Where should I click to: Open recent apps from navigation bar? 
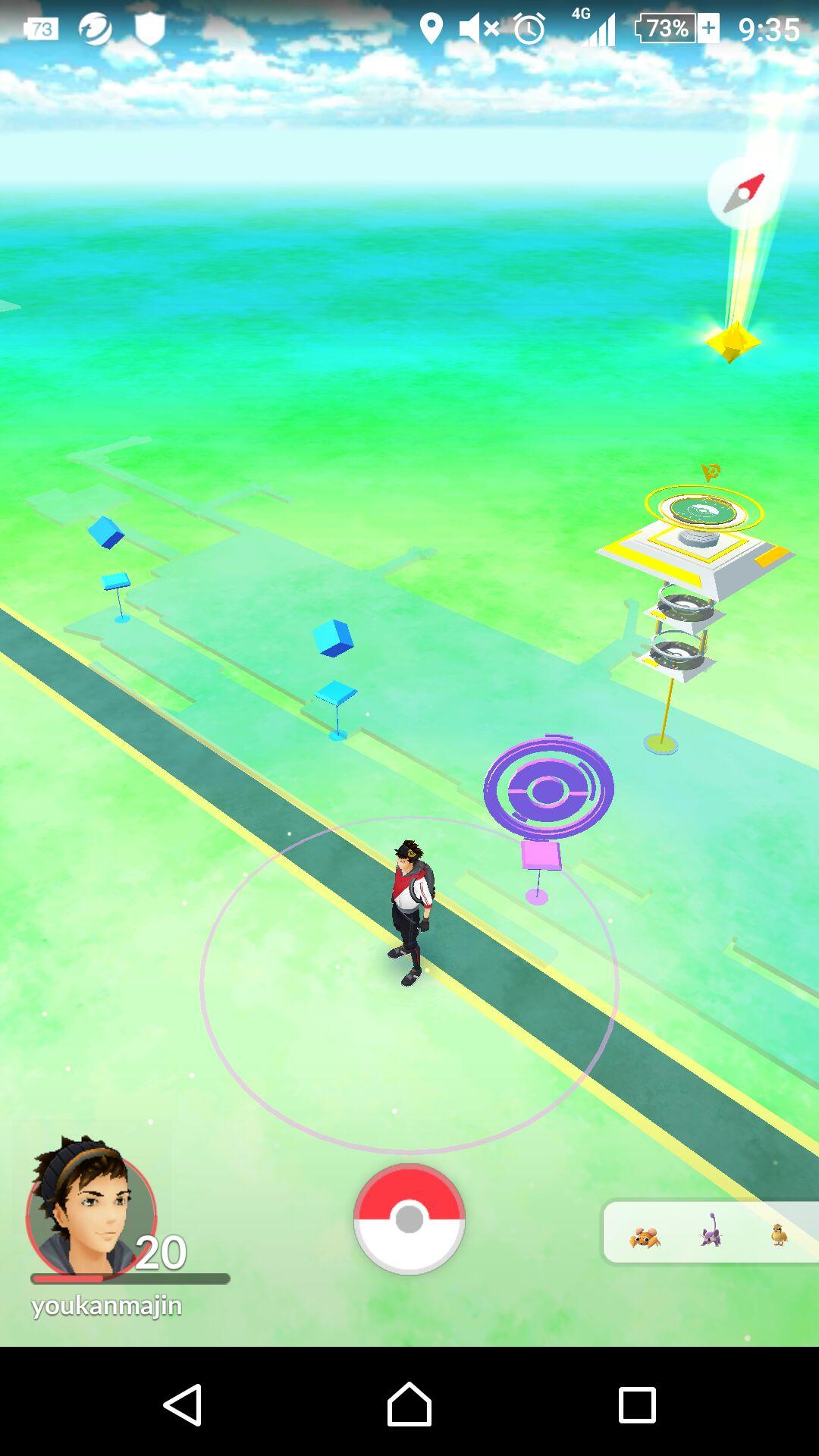(637, 1404)
